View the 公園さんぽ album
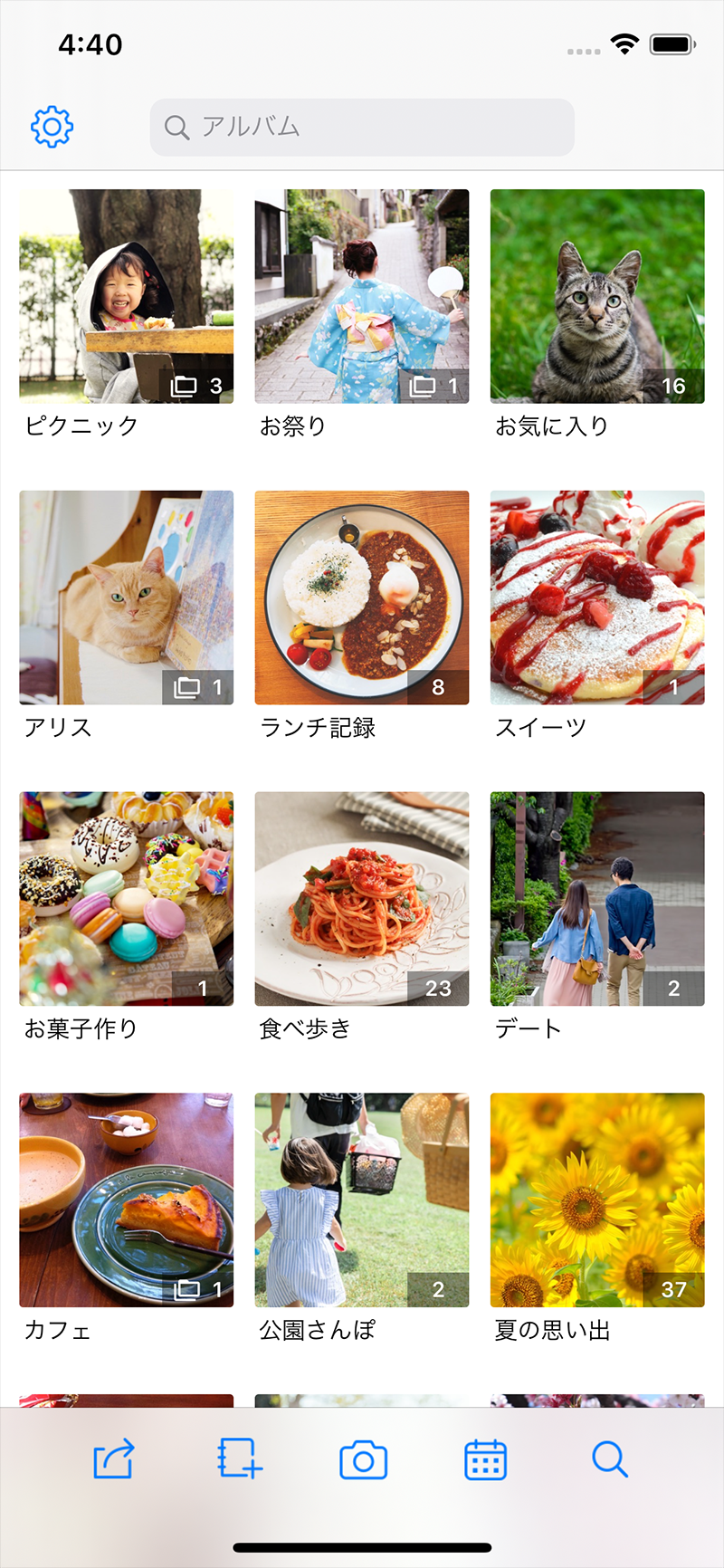The image size is (724, 1568). click(362, 1200)
